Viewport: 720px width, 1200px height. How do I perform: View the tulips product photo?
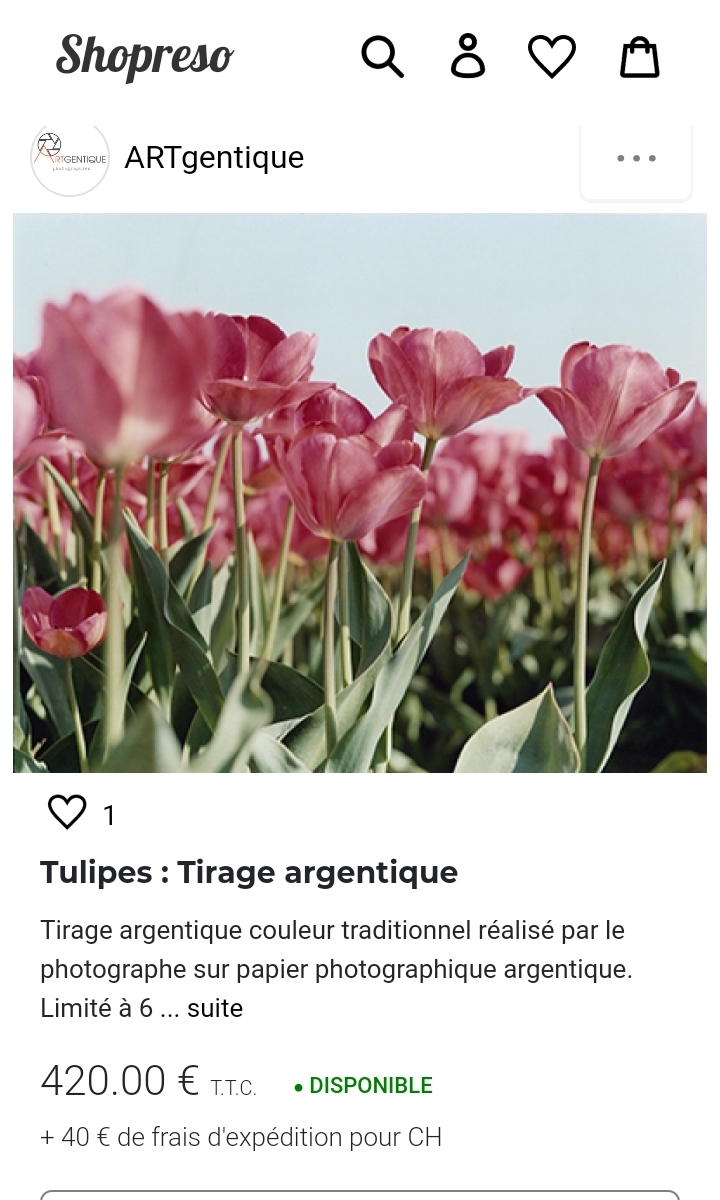360,493
